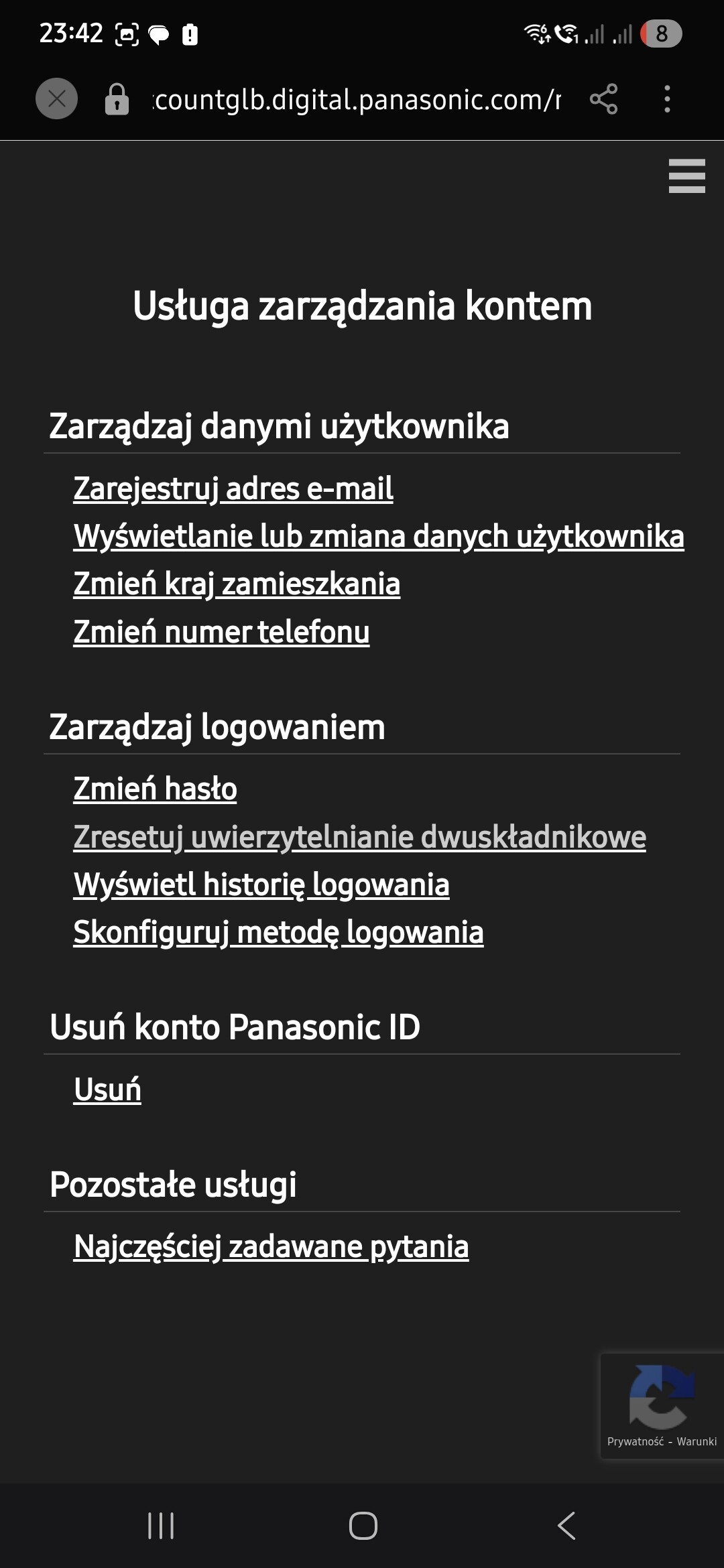Select Wyświetlanie lub zmiana danych użytkownika
724x1568 pixels.
pos(379,536)
